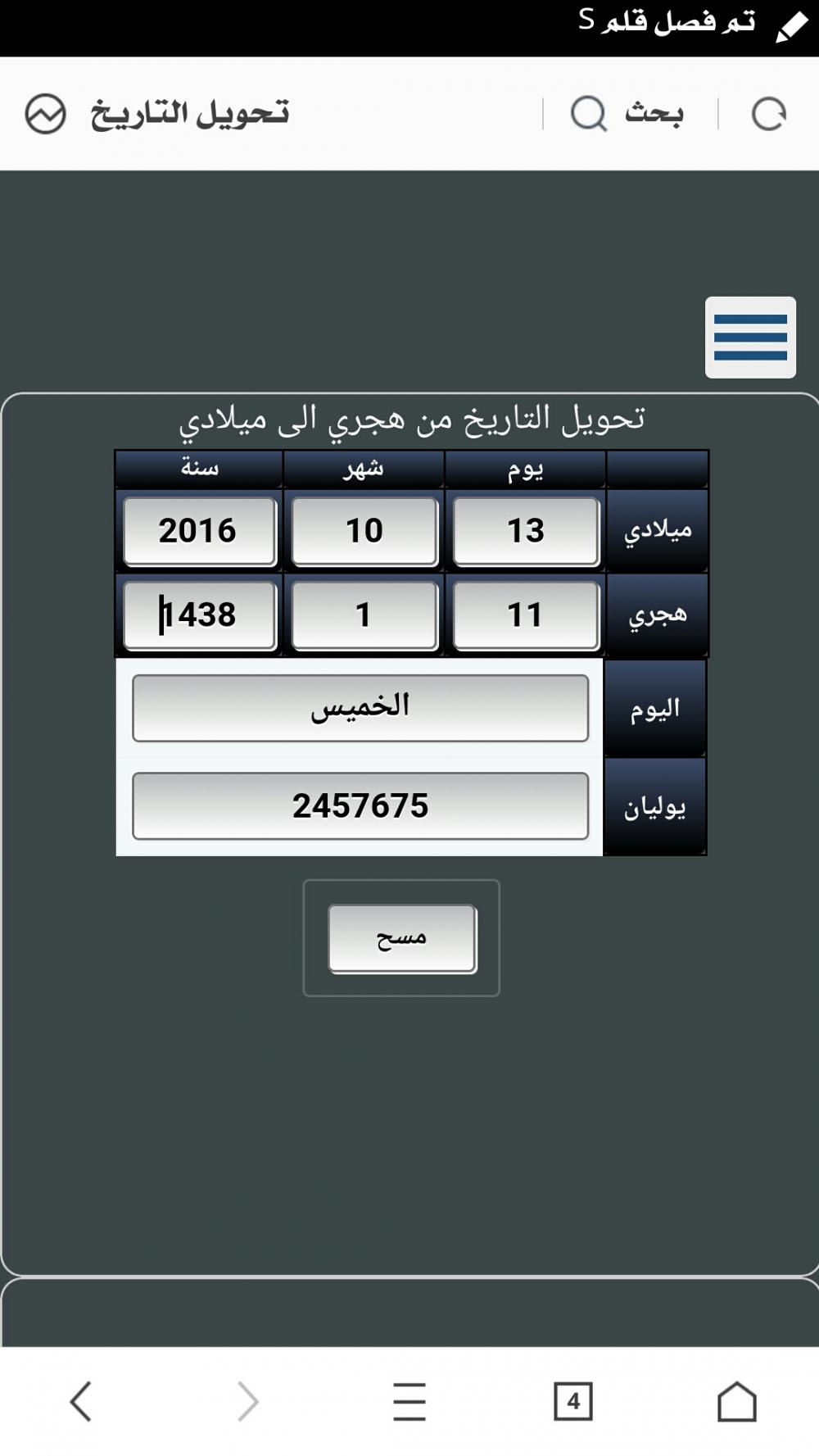Tap the weekday field showing الخميس
The height and width of the screenshot is (1456, 819).
coord(360,708)
